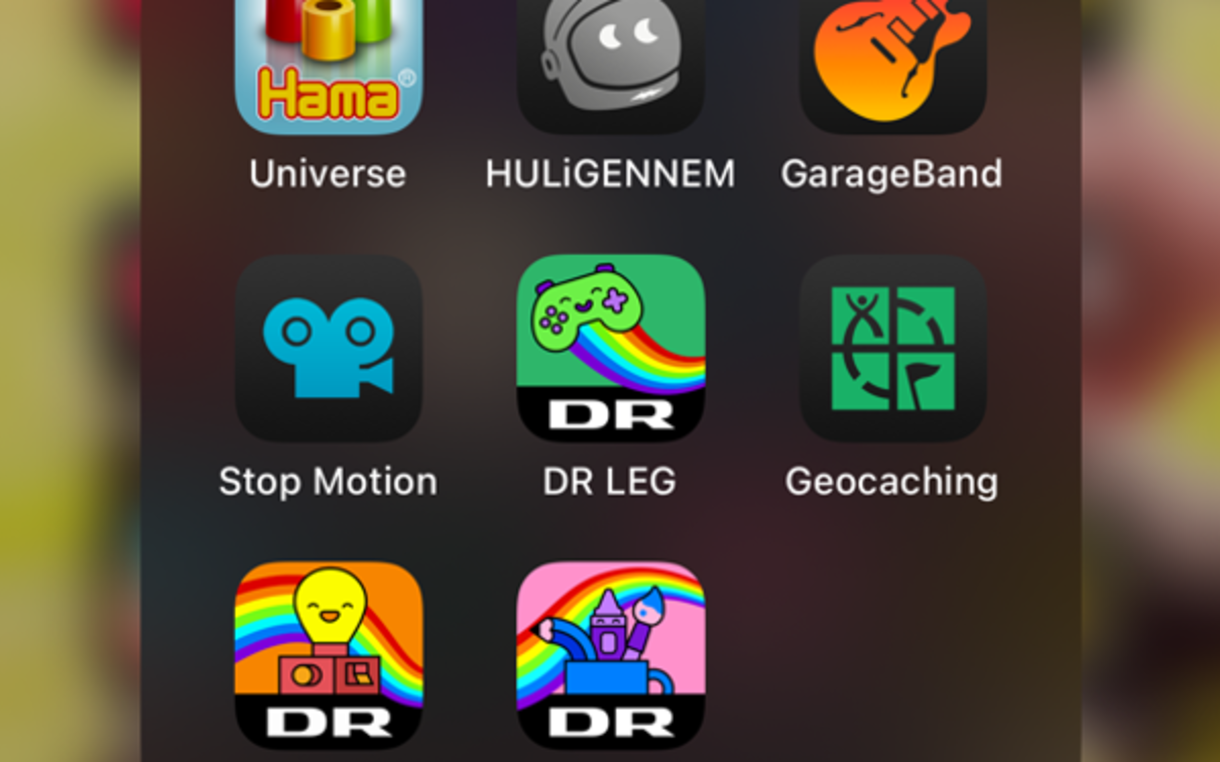Open the Geocaching app

coord(892,347)
